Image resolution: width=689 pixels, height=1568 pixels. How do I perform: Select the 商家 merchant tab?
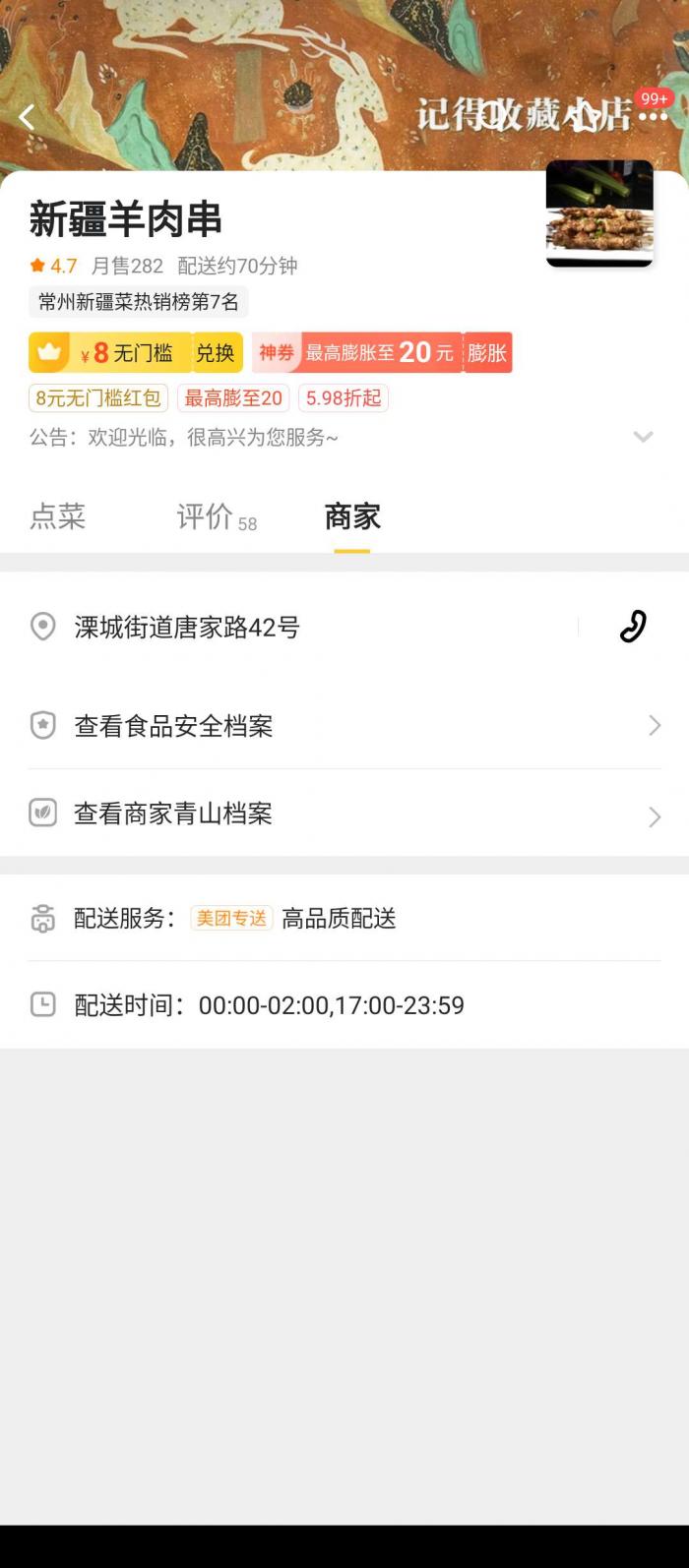(352, 517)
